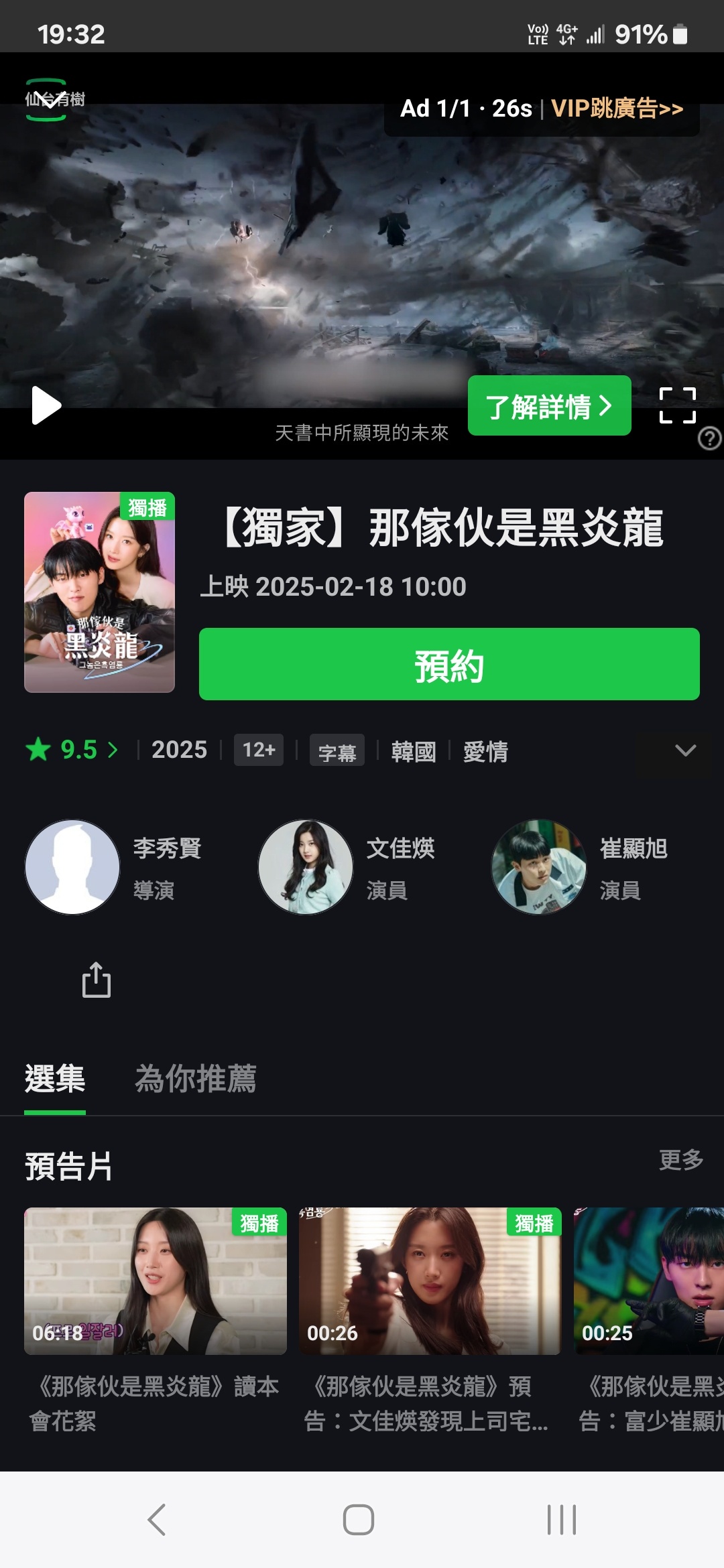The height and width of the screenshot is (1568, 724).
Task: Play the 00:26 trailer with 文佳煐
Action: coord(430,1281)
